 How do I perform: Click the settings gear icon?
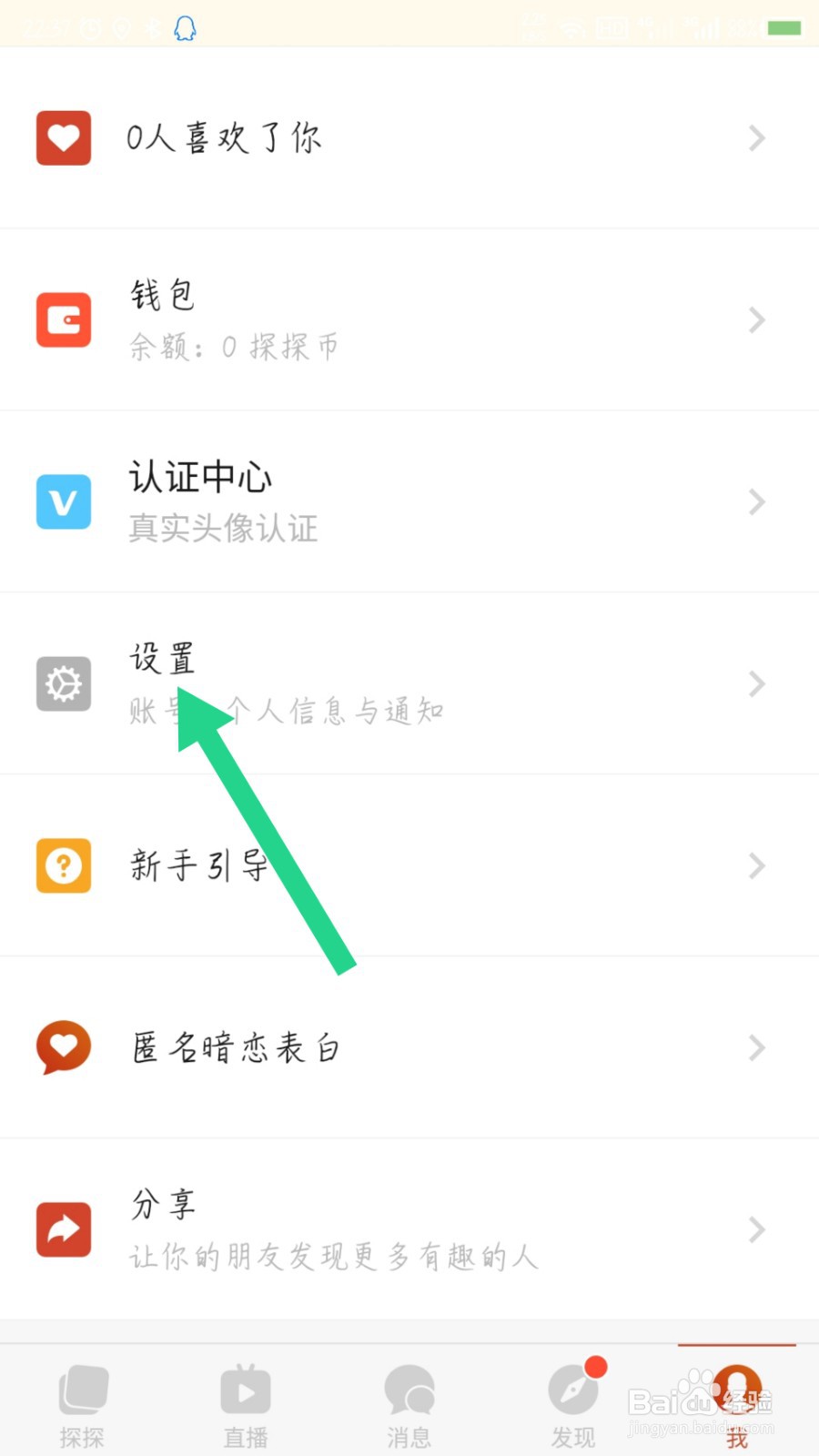[x=63, y=683]
